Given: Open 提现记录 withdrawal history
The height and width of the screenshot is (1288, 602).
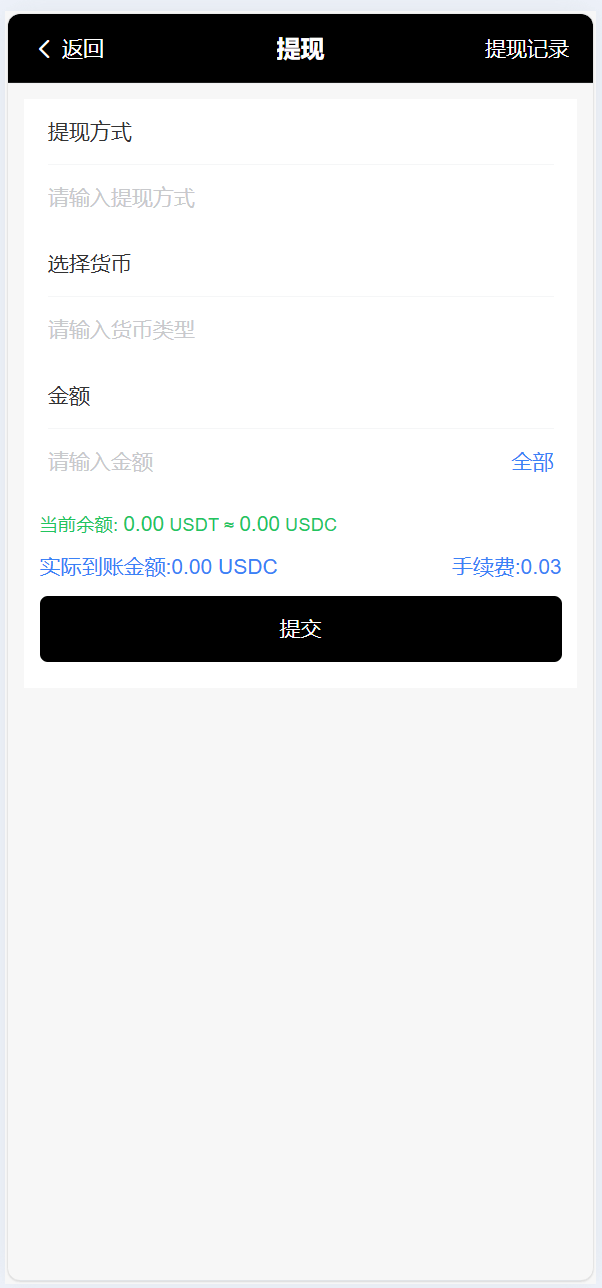Looking at the screenshot, I should (x=526, y=49).
